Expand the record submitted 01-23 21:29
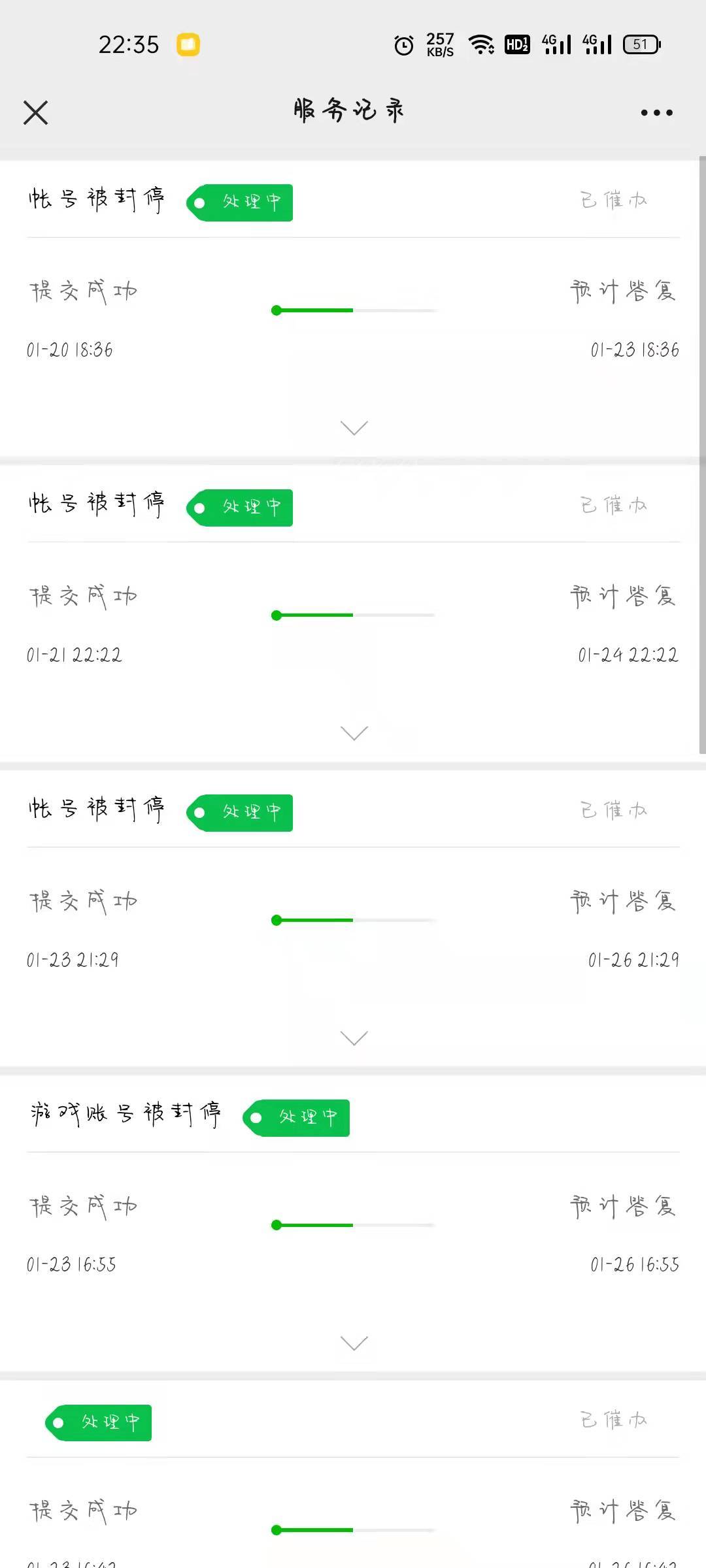 click(354, 1038)
